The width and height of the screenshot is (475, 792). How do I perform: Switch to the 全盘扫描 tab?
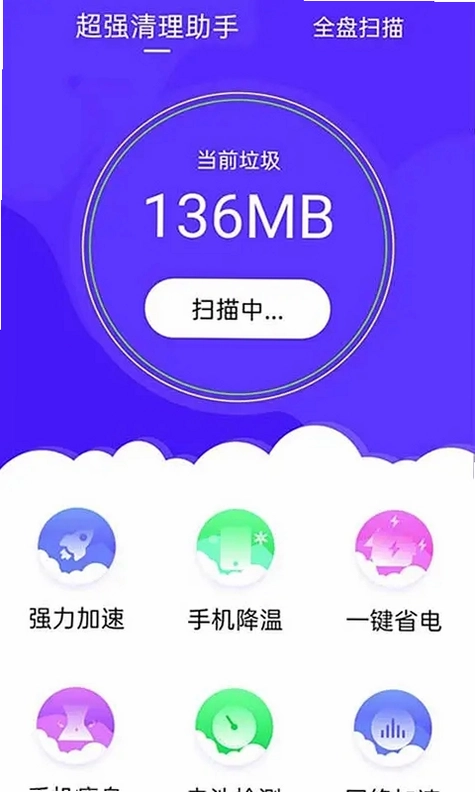(358, 28)
